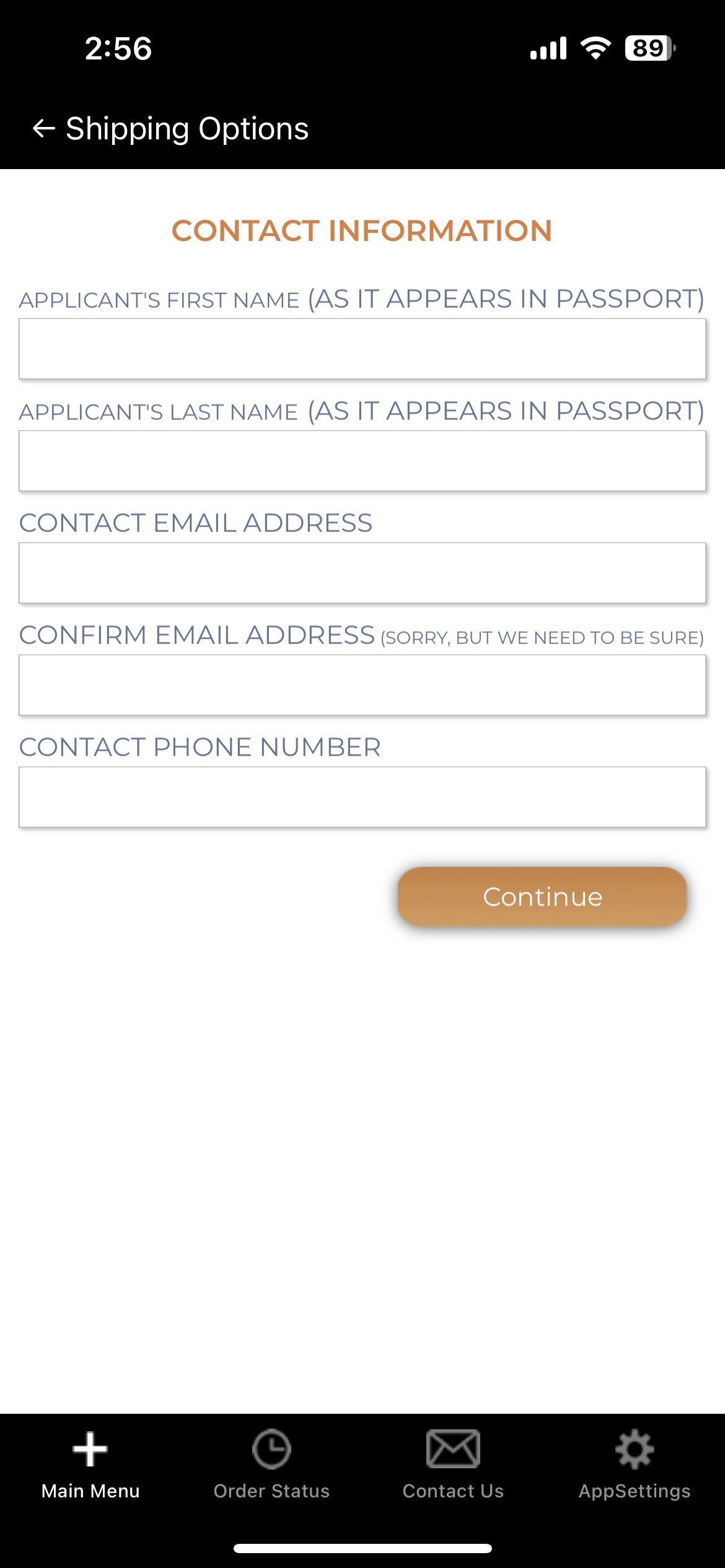This screenshot has height=1568, width=725.
Task: Select the contact email address field
Action: [362, 573]
